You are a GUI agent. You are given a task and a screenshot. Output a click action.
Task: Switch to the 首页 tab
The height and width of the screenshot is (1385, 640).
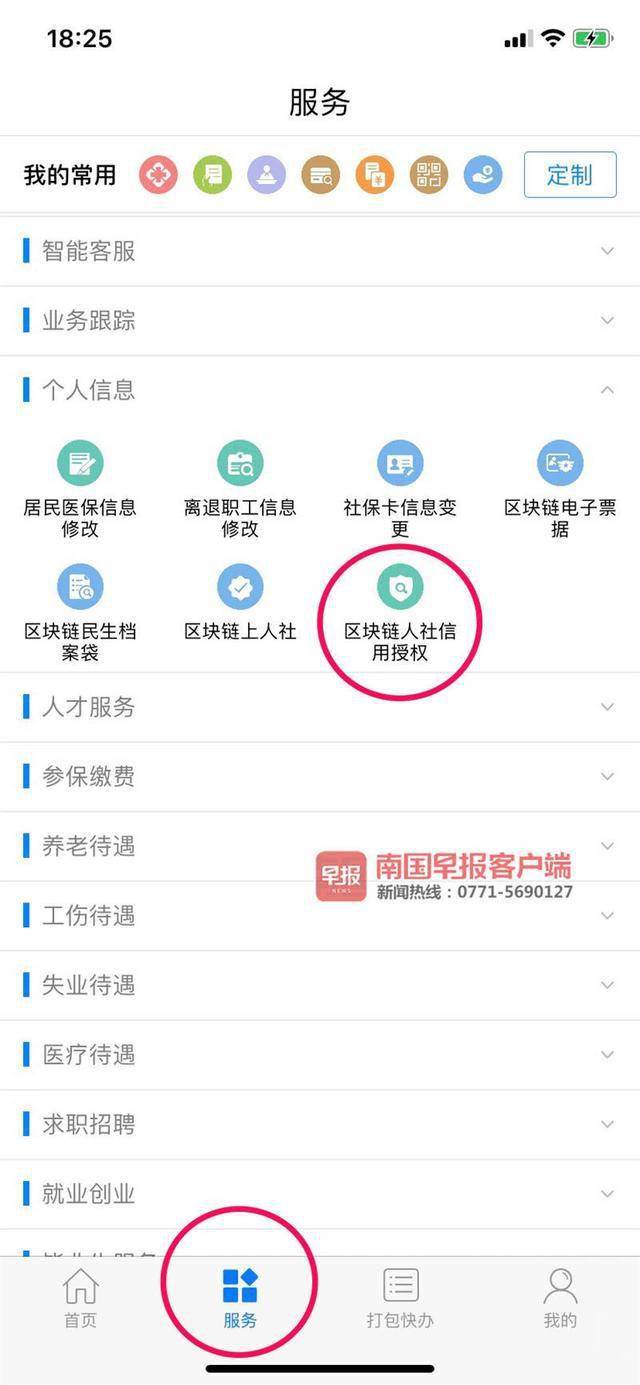coord(80,1298)
